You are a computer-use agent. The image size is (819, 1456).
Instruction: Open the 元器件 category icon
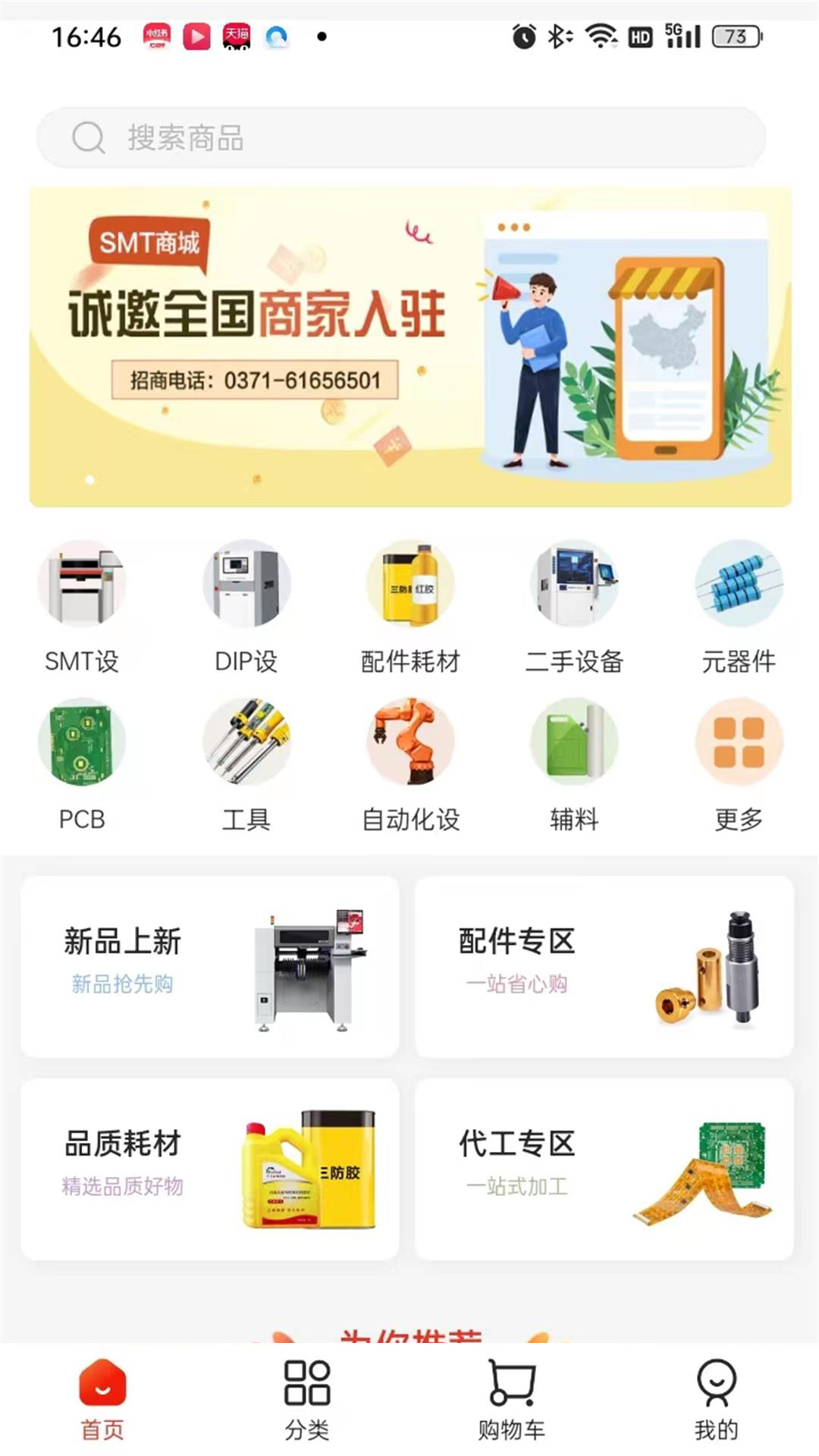click(x=737, y=599)
